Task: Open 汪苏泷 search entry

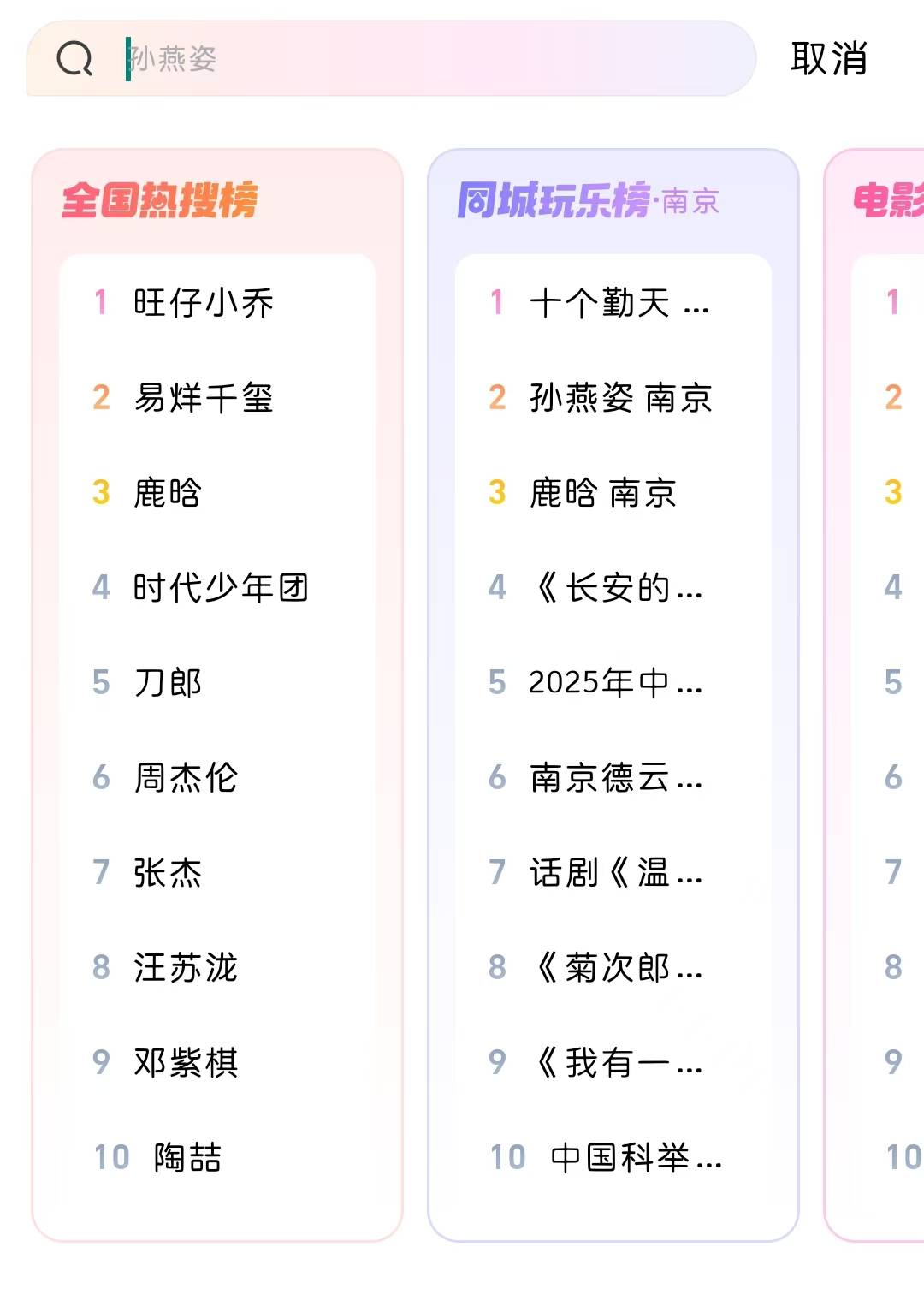Action: 186,967
